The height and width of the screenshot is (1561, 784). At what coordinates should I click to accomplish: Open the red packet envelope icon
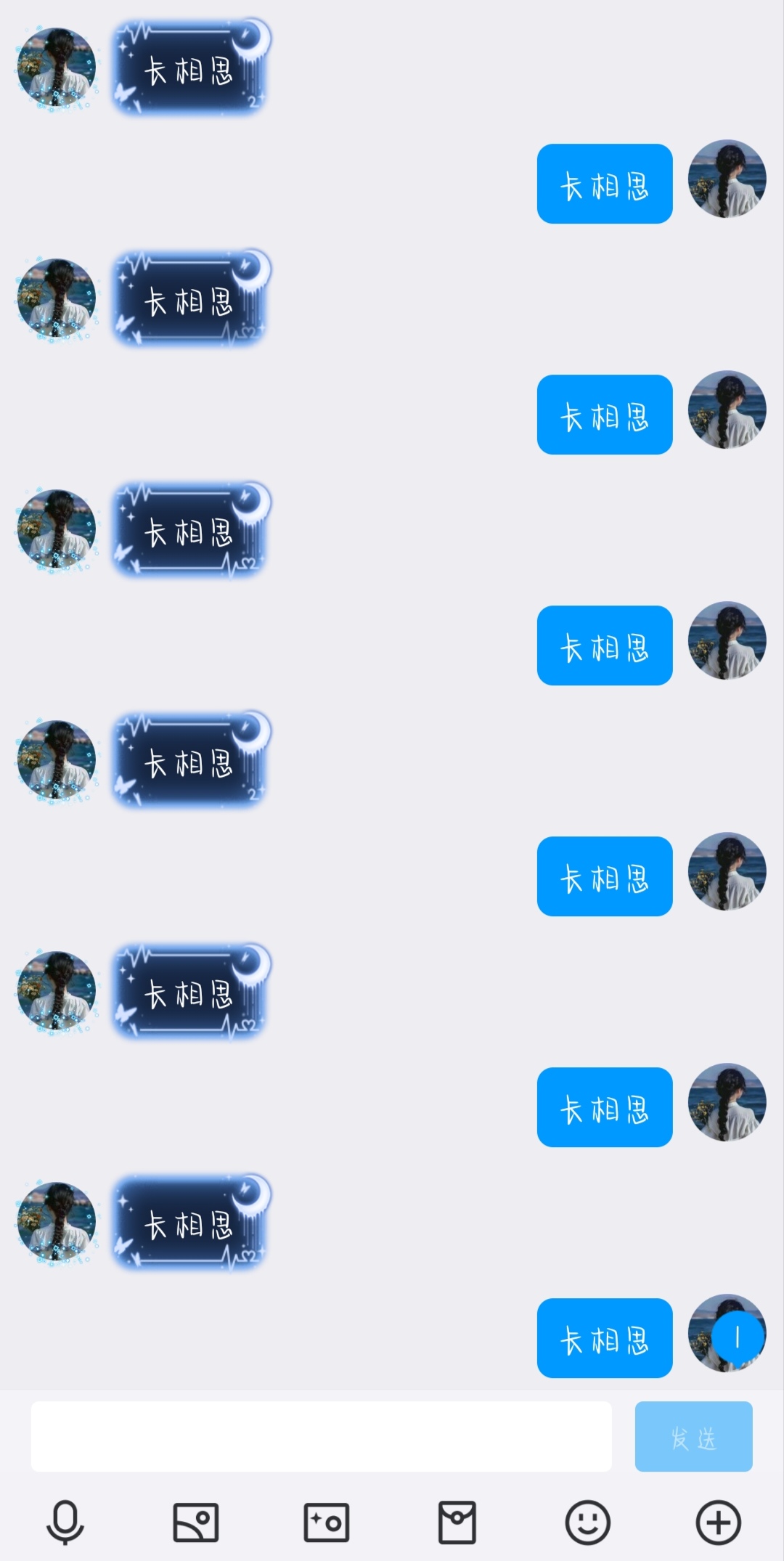coord(457,1517)
